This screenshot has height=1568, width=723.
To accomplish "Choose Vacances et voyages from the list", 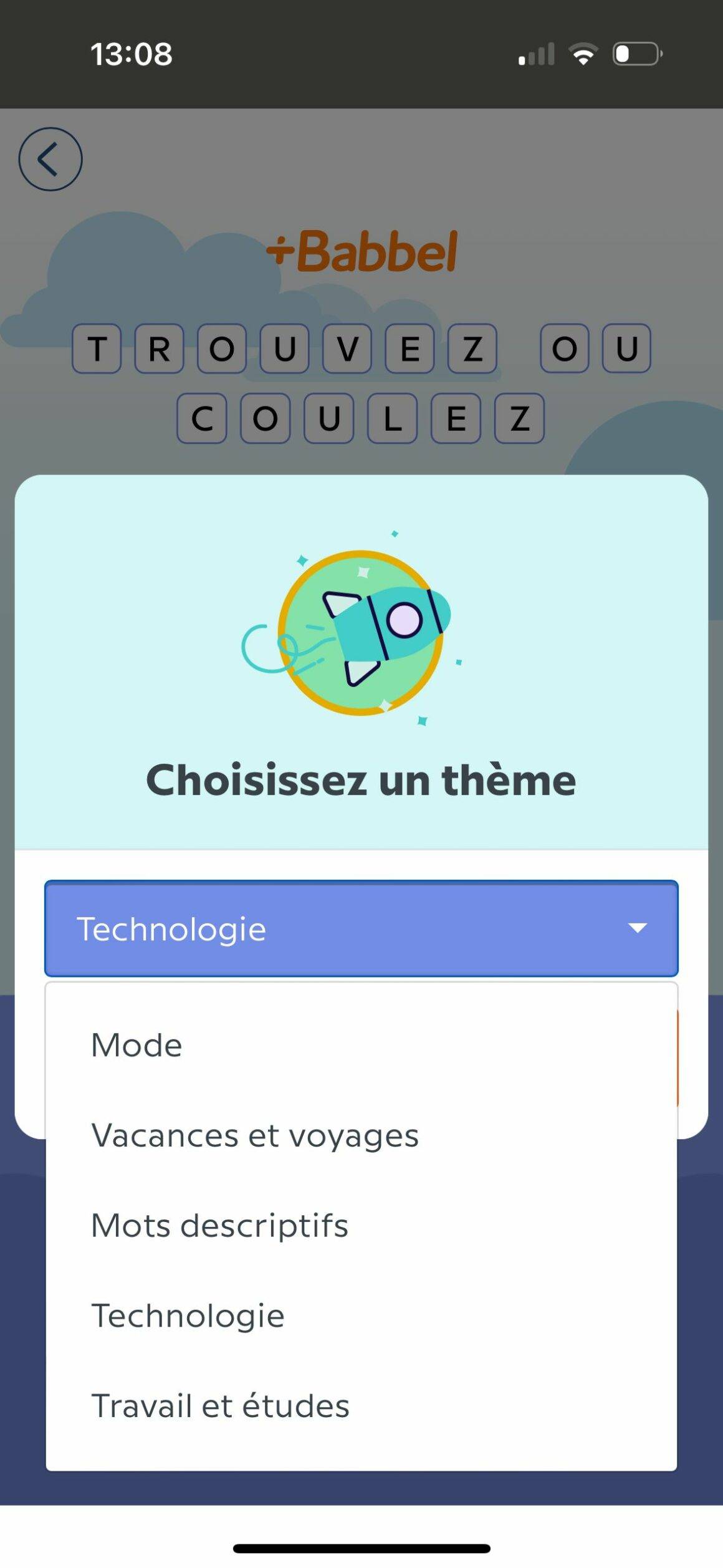I will click(x=362, y=1135).
